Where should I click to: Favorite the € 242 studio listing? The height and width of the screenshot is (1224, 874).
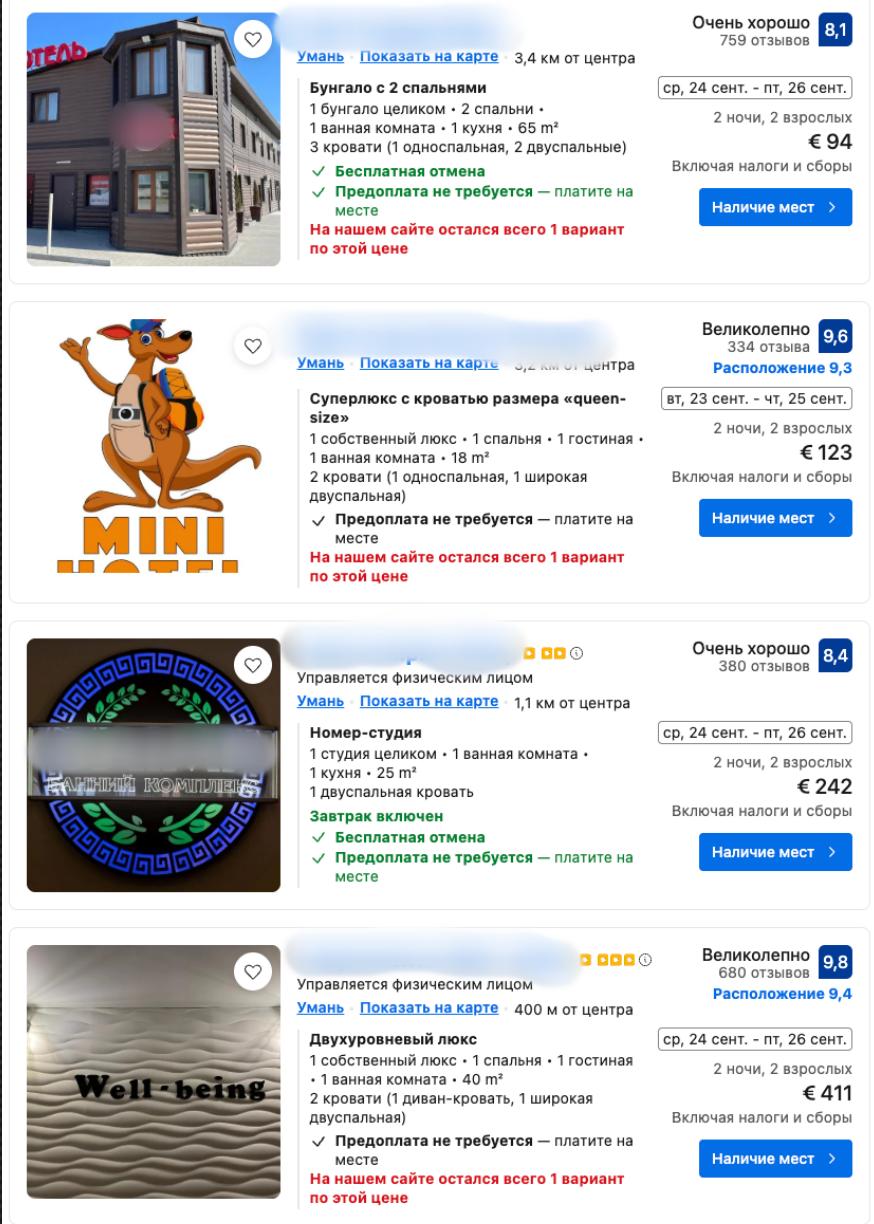tap(253, 665)
